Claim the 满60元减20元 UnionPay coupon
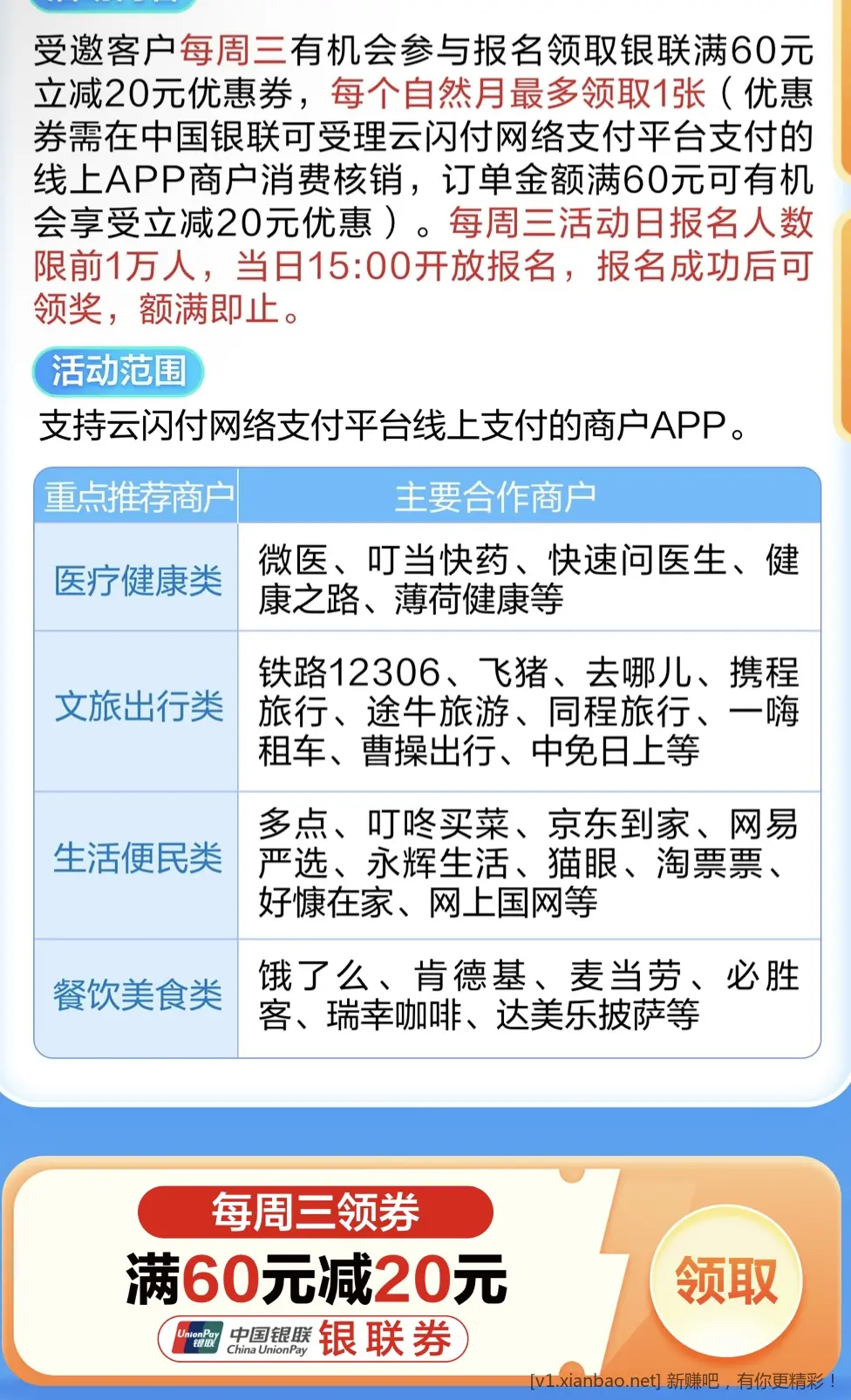Viewport: 851px width, 1400px height. point(725,1279)
